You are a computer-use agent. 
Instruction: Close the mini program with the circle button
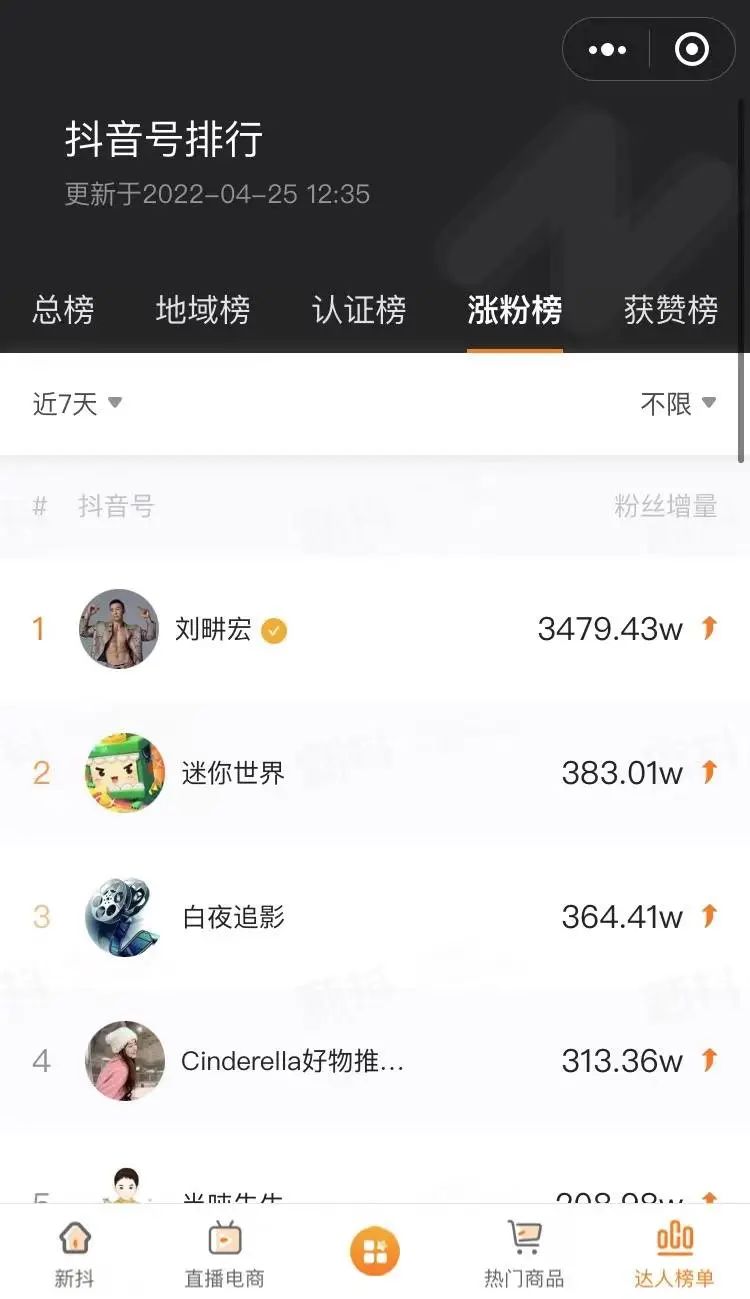[x=692, y=49]
